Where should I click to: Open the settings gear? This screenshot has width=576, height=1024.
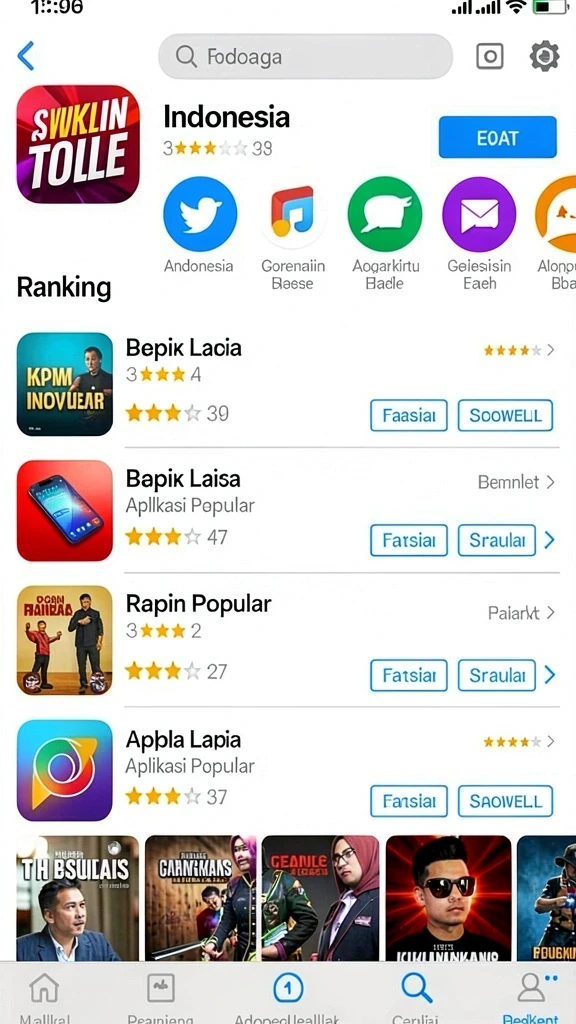(544, 56)
